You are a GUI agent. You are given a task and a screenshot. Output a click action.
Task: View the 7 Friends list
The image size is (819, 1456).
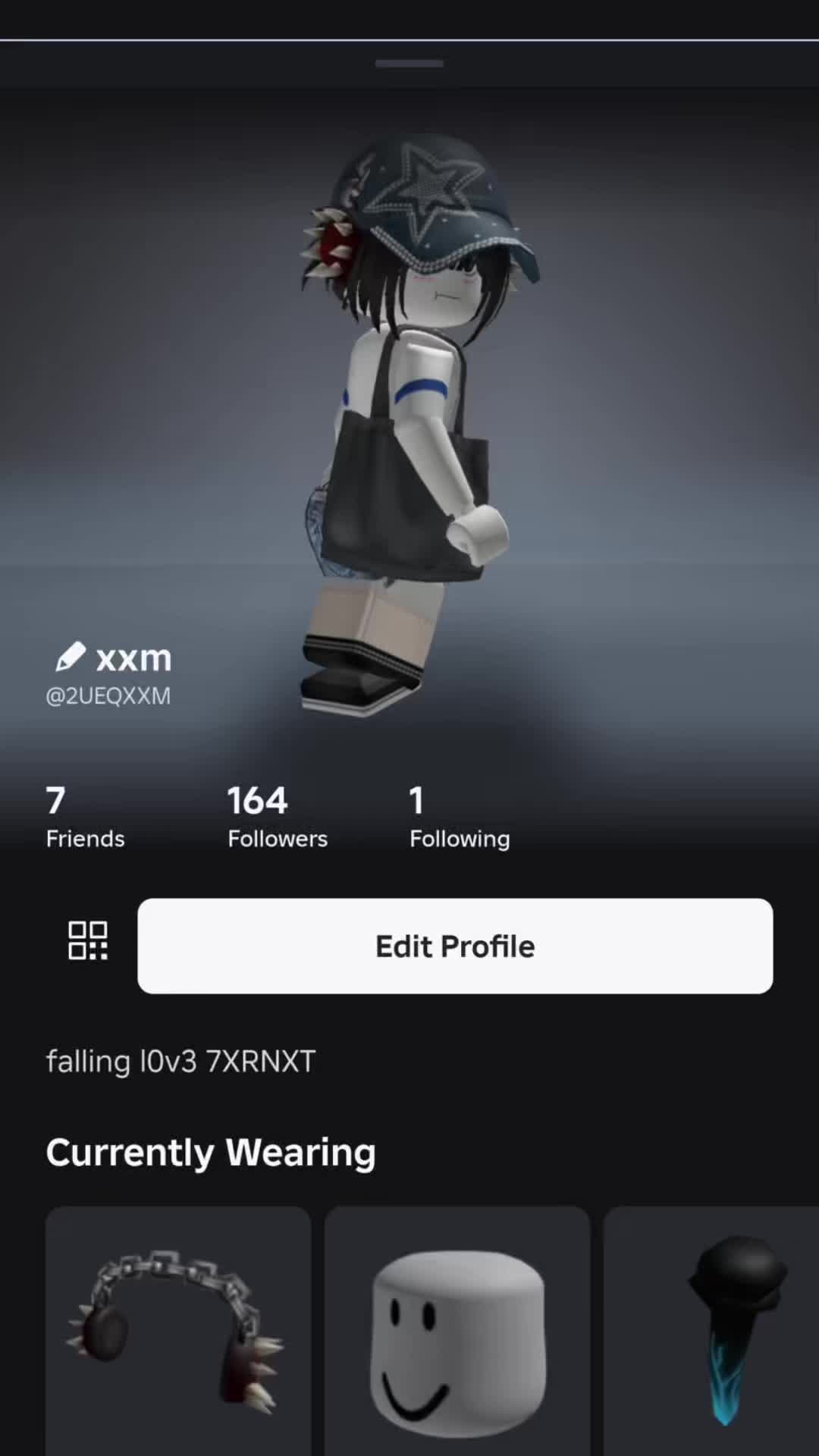tap(84, 817)
